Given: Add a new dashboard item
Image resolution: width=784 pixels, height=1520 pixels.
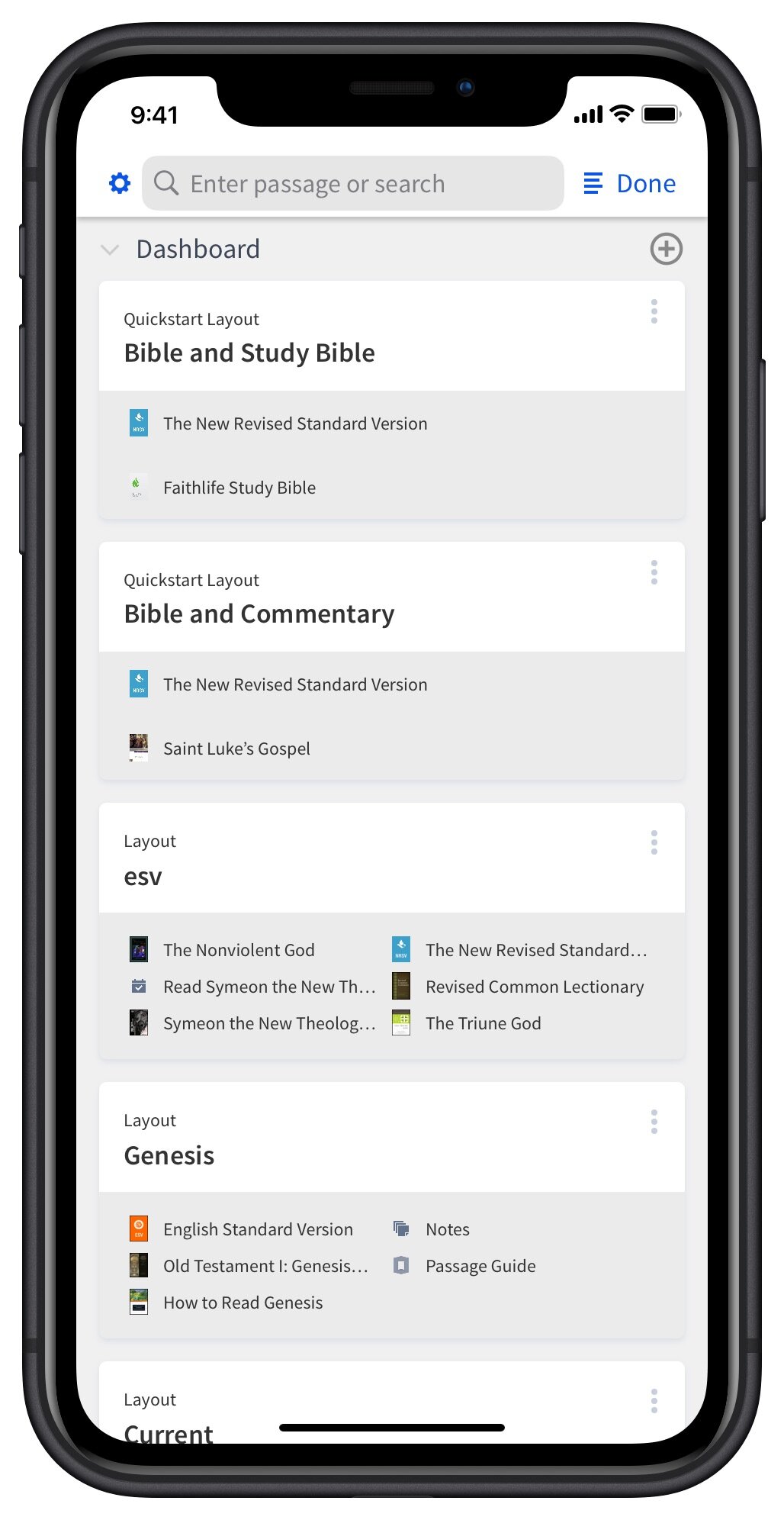Looking at the screenshot, I should (x=666, y=249).
